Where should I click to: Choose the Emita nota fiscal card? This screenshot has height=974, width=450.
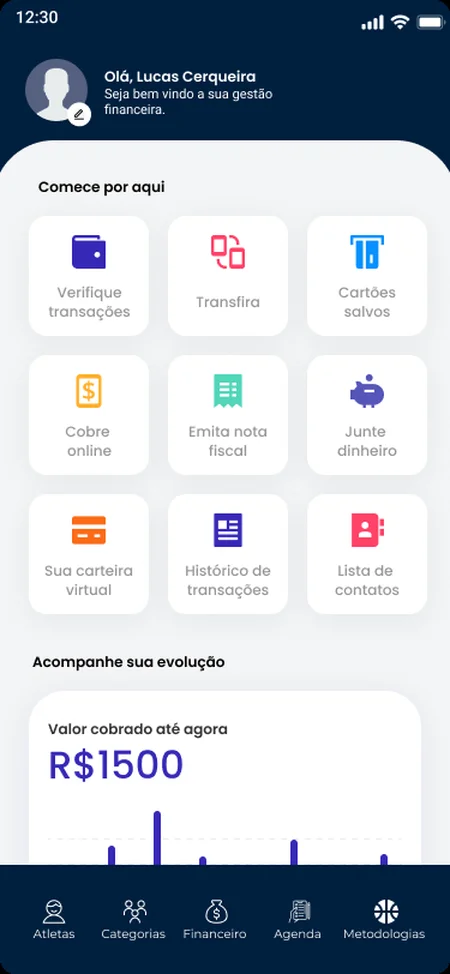click(228, 415)
